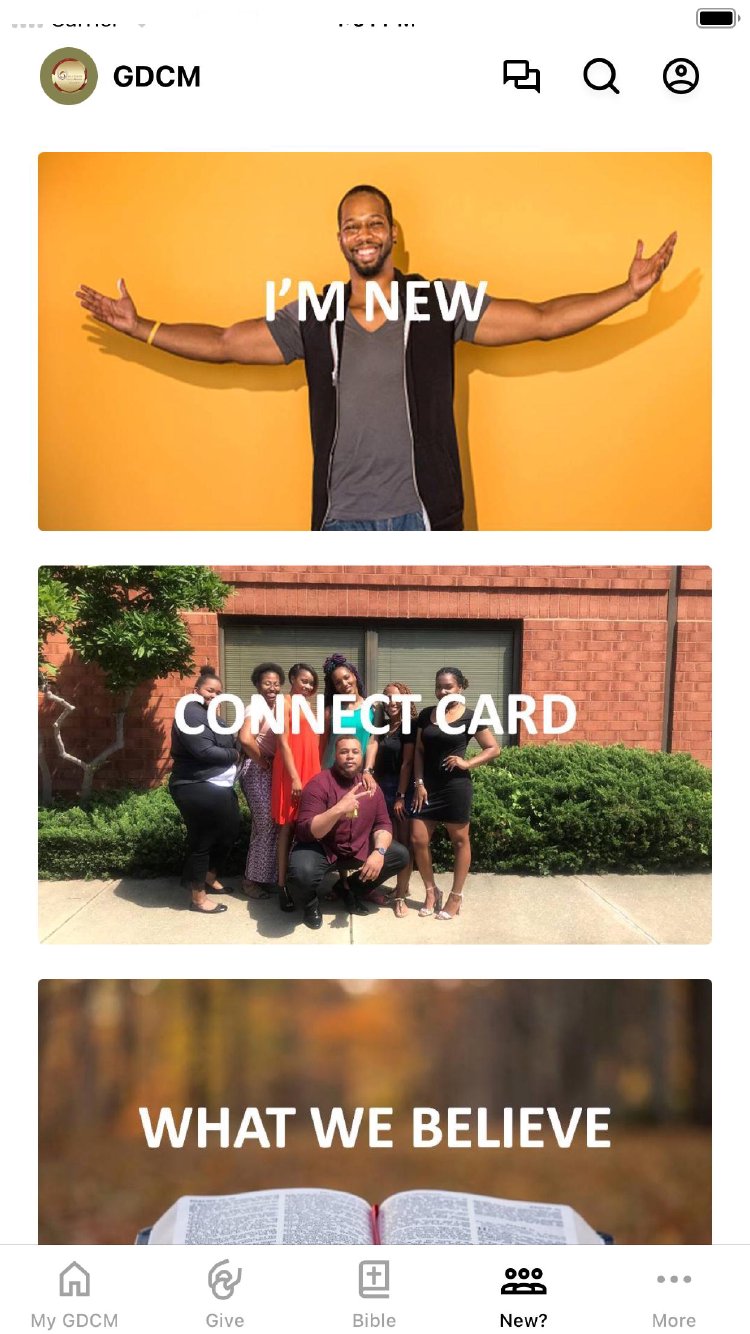Viewport: 750px width, 1334px height.
Task: Switch to the My GDCM tab
Action: 75,1292
